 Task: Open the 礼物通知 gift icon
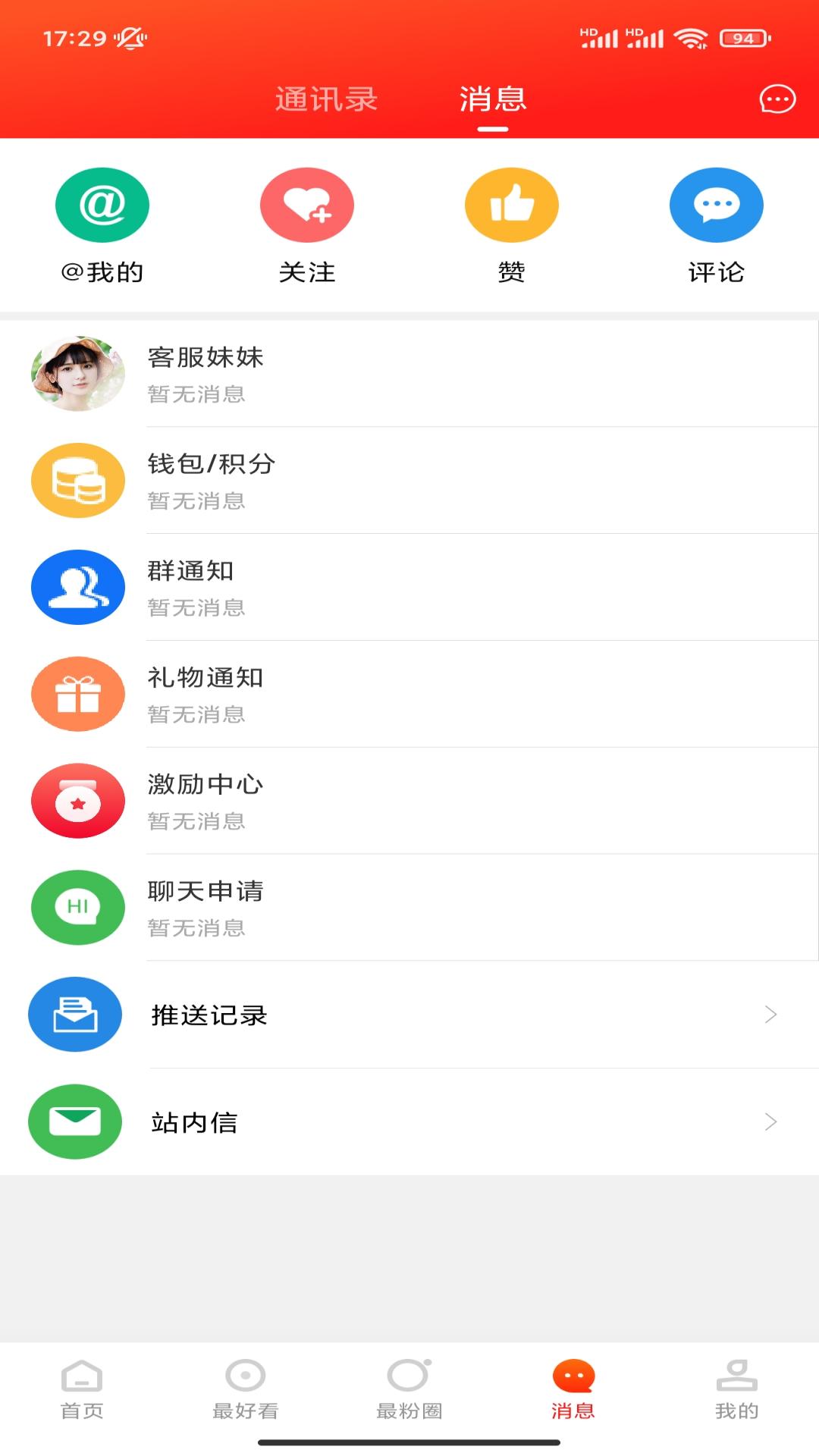pyautogui.click(x=77, y=694)
